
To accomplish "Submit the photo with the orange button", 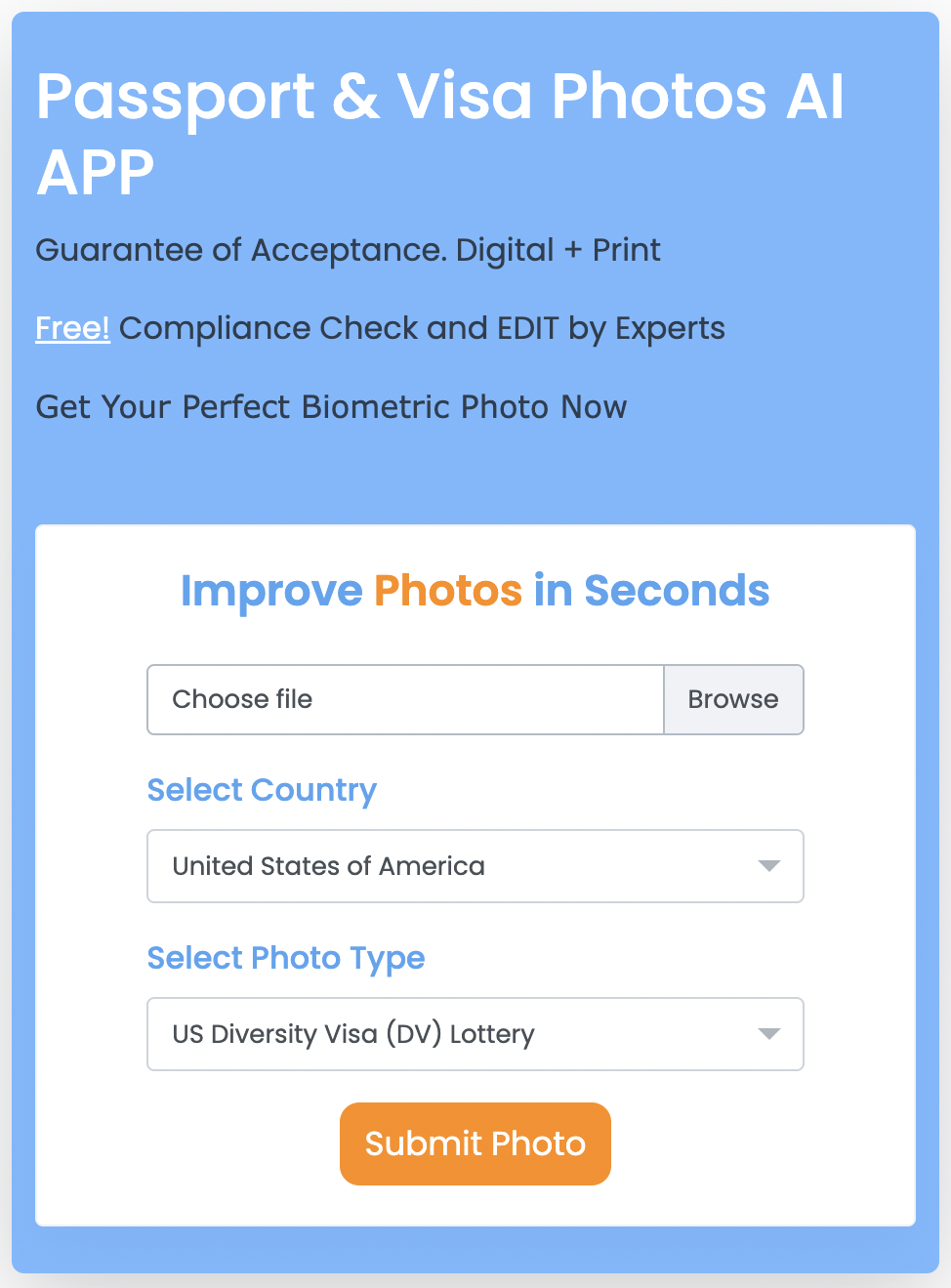I will click(475, 1143).
